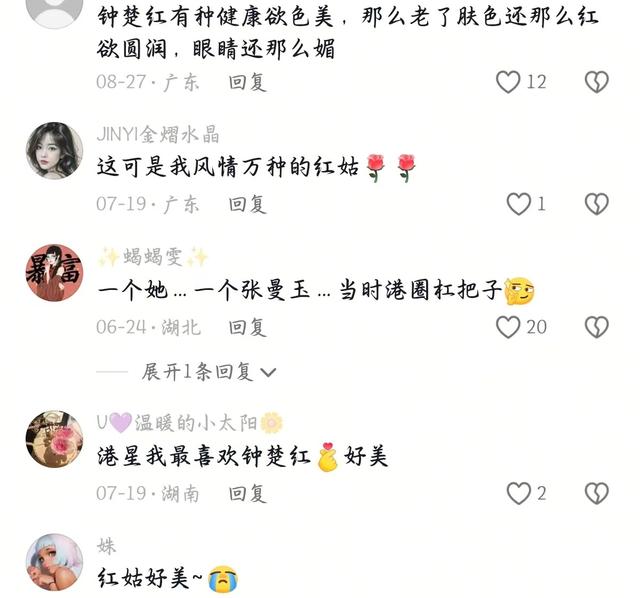Like JINYI金熠水晶's comment

click(518, 204)
